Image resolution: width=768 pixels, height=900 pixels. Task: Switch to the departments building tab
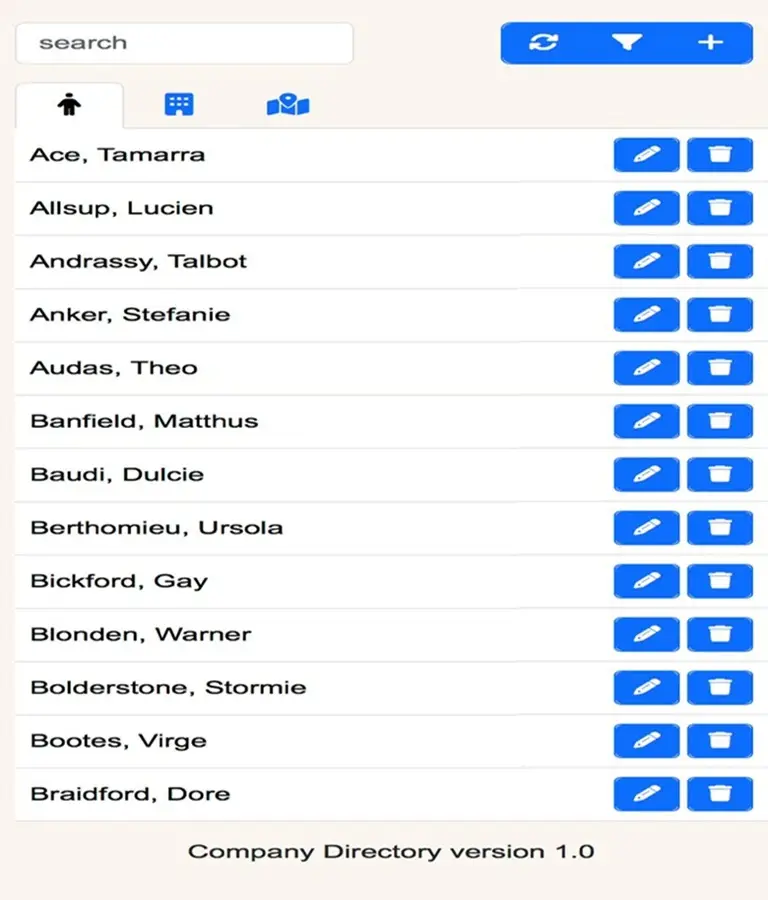tap(179, 104)
